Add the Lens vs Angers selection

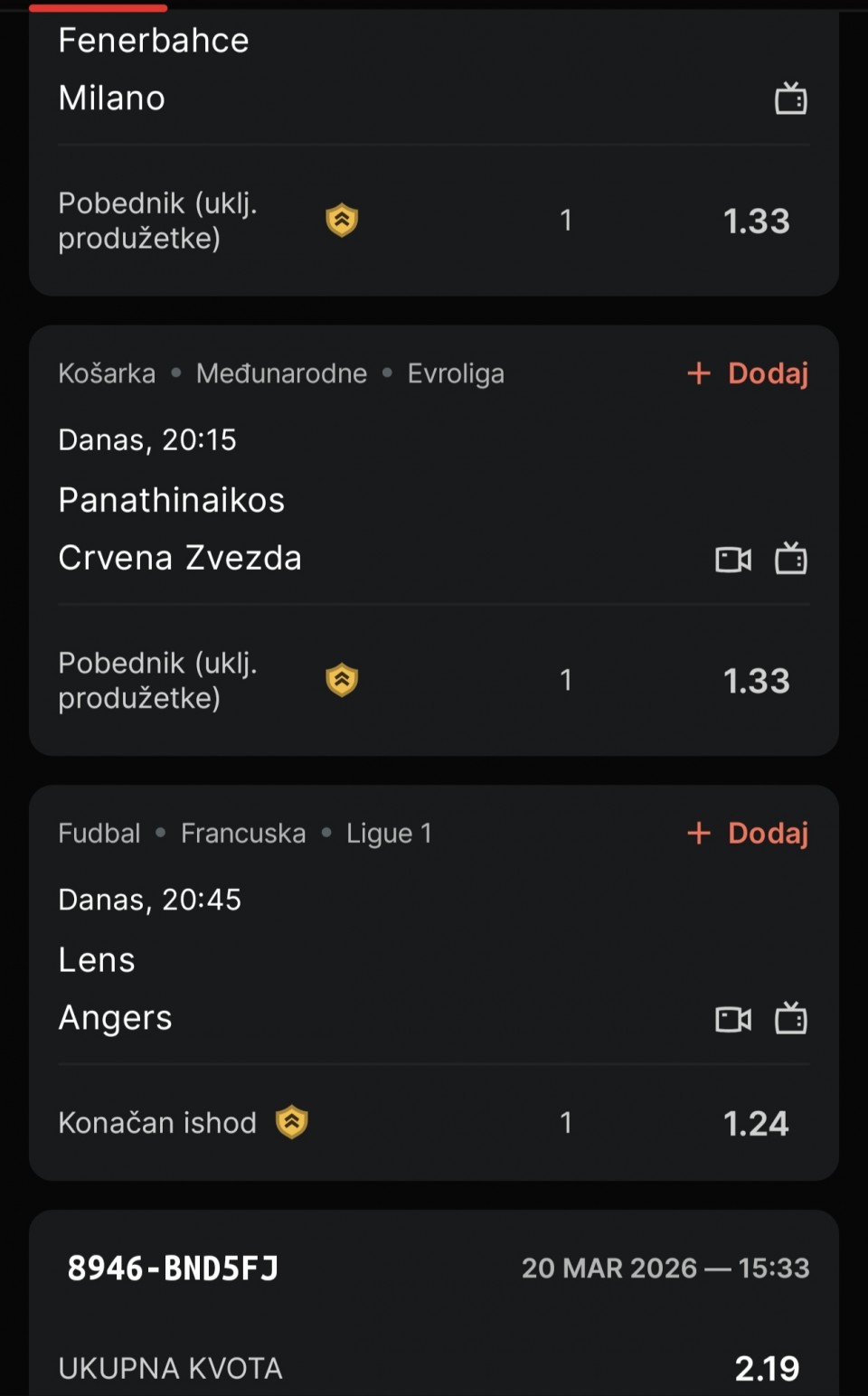tap(749, 833)
